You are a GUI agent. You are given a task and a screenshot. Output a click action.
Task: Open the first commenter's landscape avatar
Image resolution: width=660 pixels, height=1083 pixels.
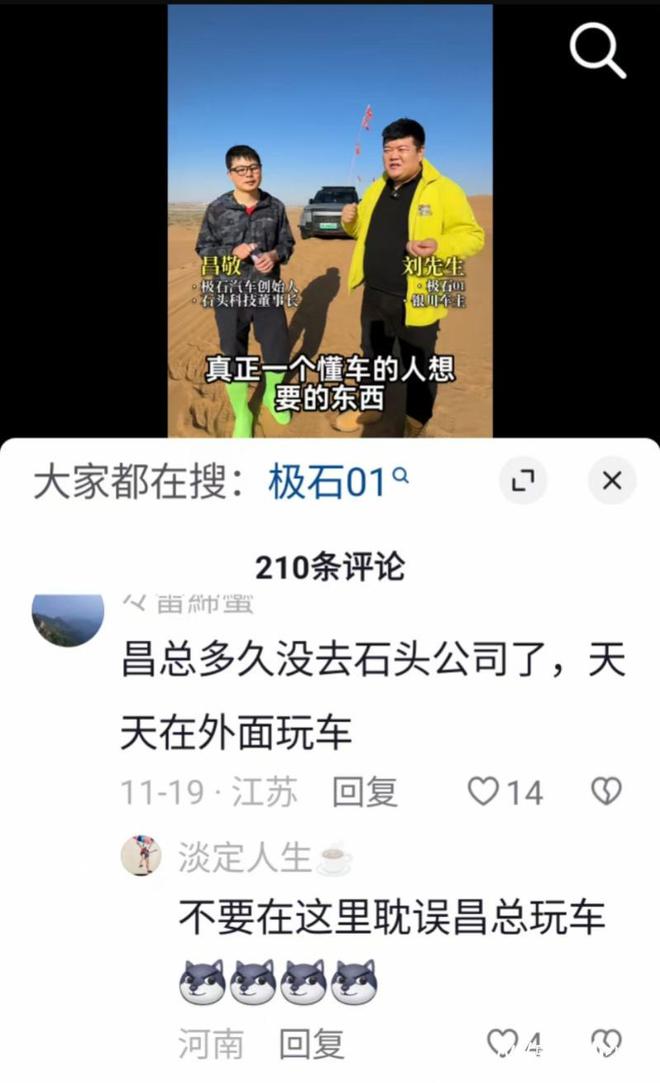pos(68,618)
